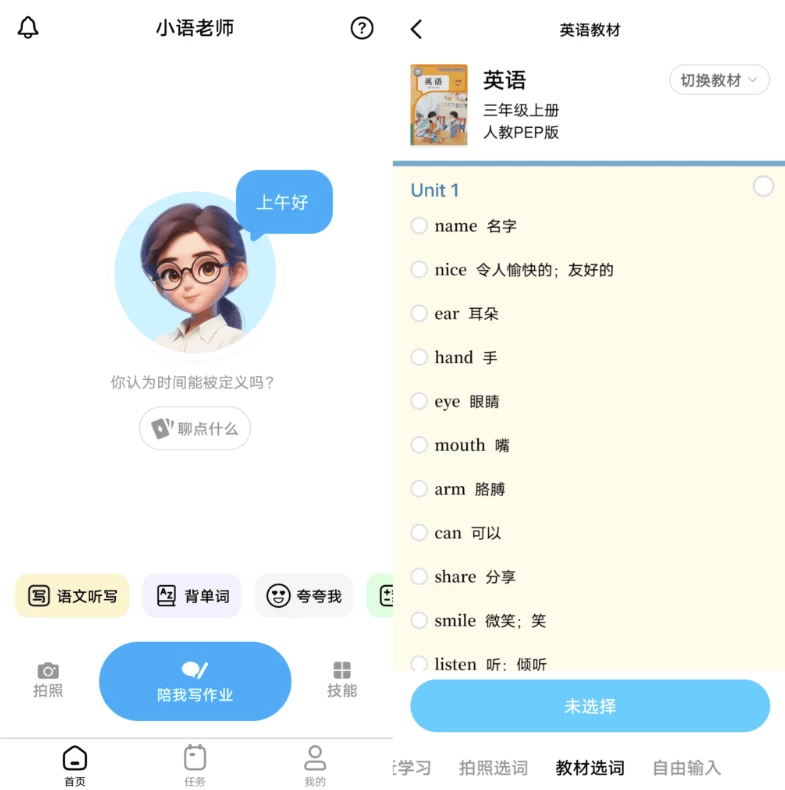This screenshot has height=790, width=785.
Task: Open the 技能 skills grid
Action: (x=342, y=679)
